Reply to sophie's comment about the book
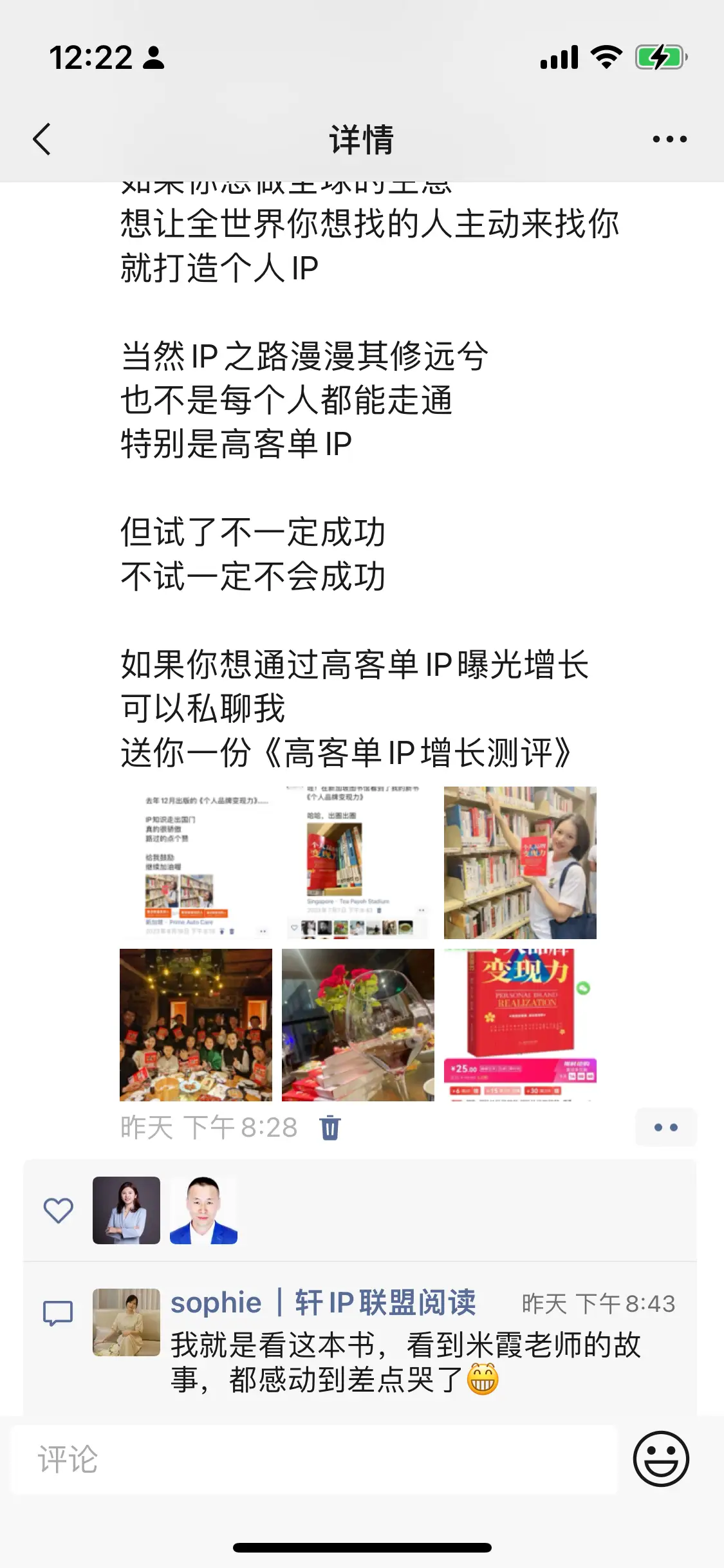 click(x=405, y=1362)
